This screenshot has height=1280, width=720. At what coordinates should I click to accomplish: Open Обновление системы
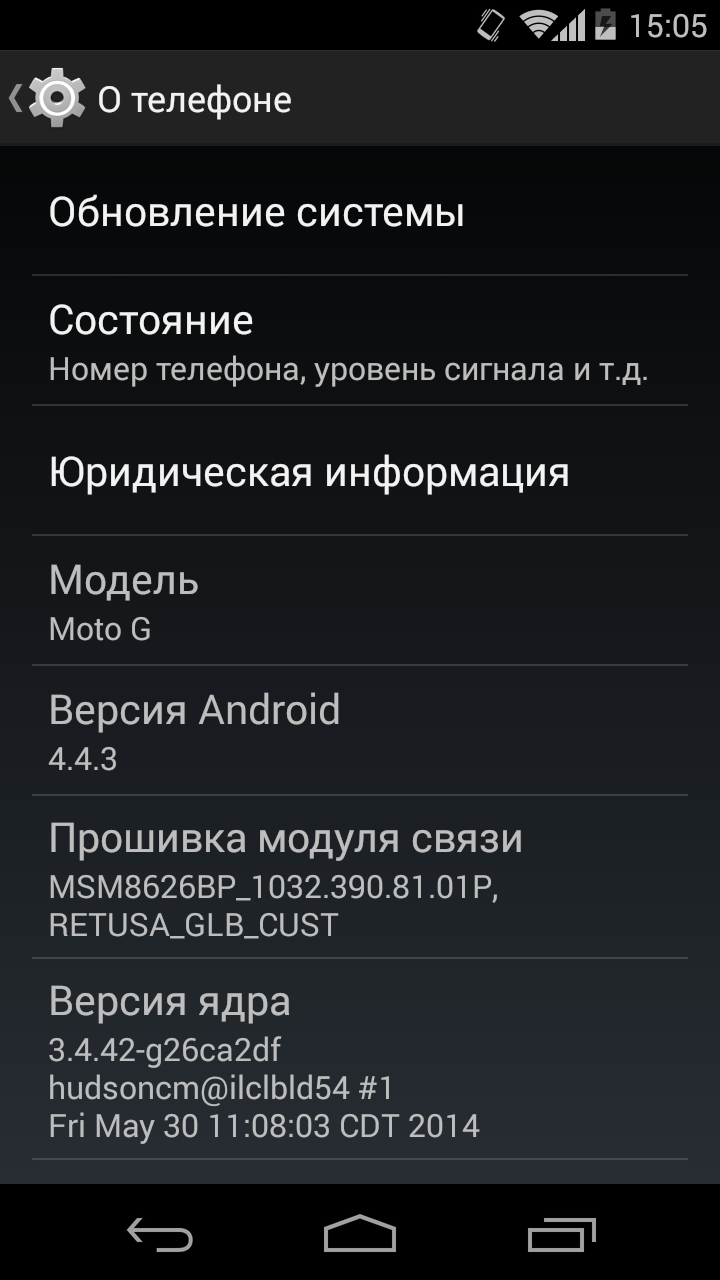point(360,212)
